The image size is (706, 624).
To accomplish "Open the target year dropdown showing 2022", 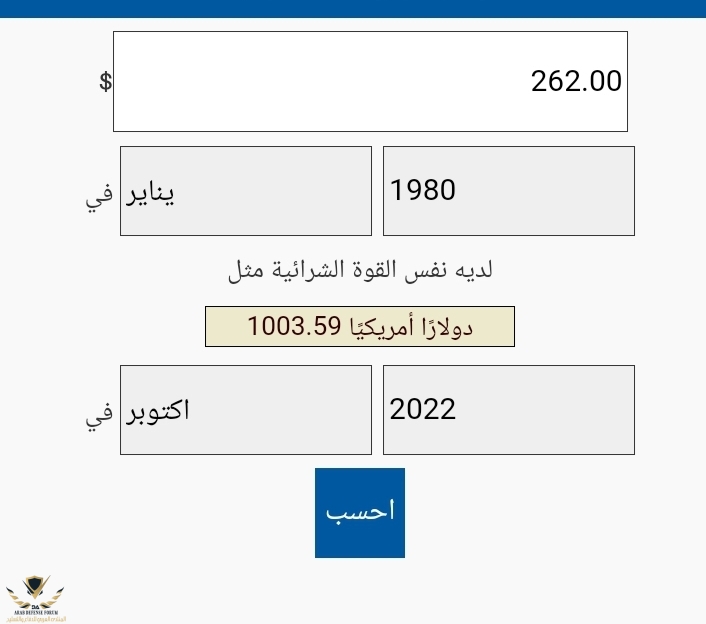I will (508, 409).
